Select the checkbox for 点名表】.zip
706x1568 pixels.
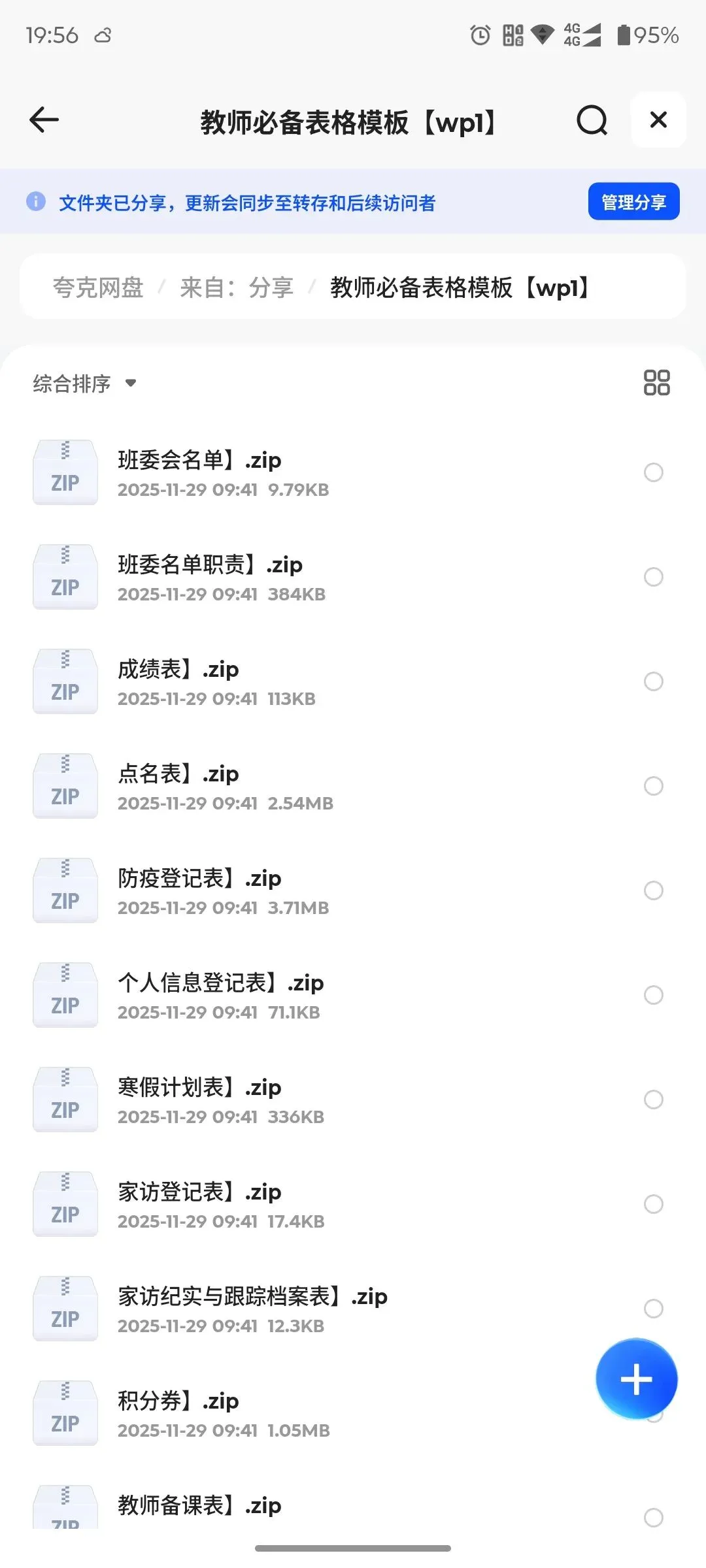tap(654, 786)
